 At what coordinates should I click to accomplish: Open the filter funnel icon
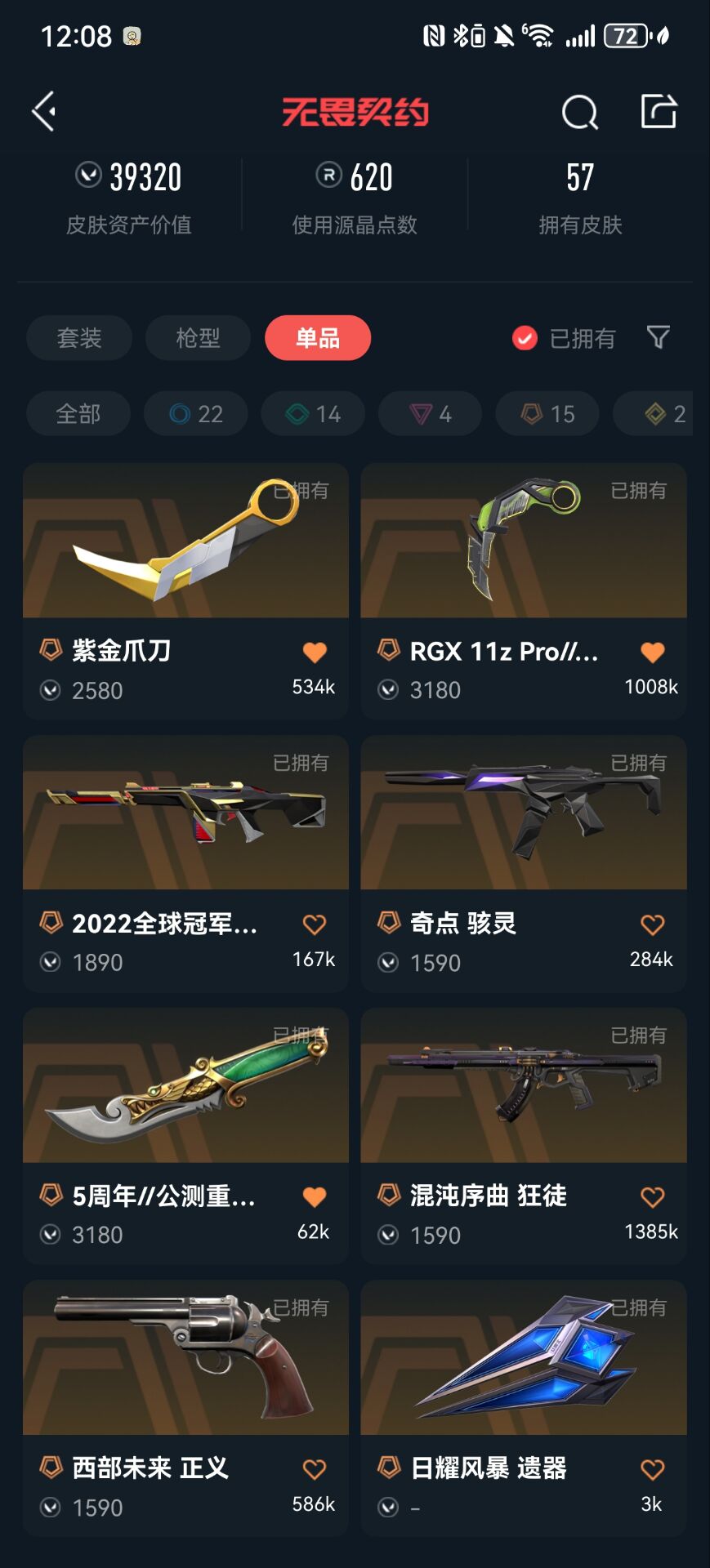click(x=658, y=337)
